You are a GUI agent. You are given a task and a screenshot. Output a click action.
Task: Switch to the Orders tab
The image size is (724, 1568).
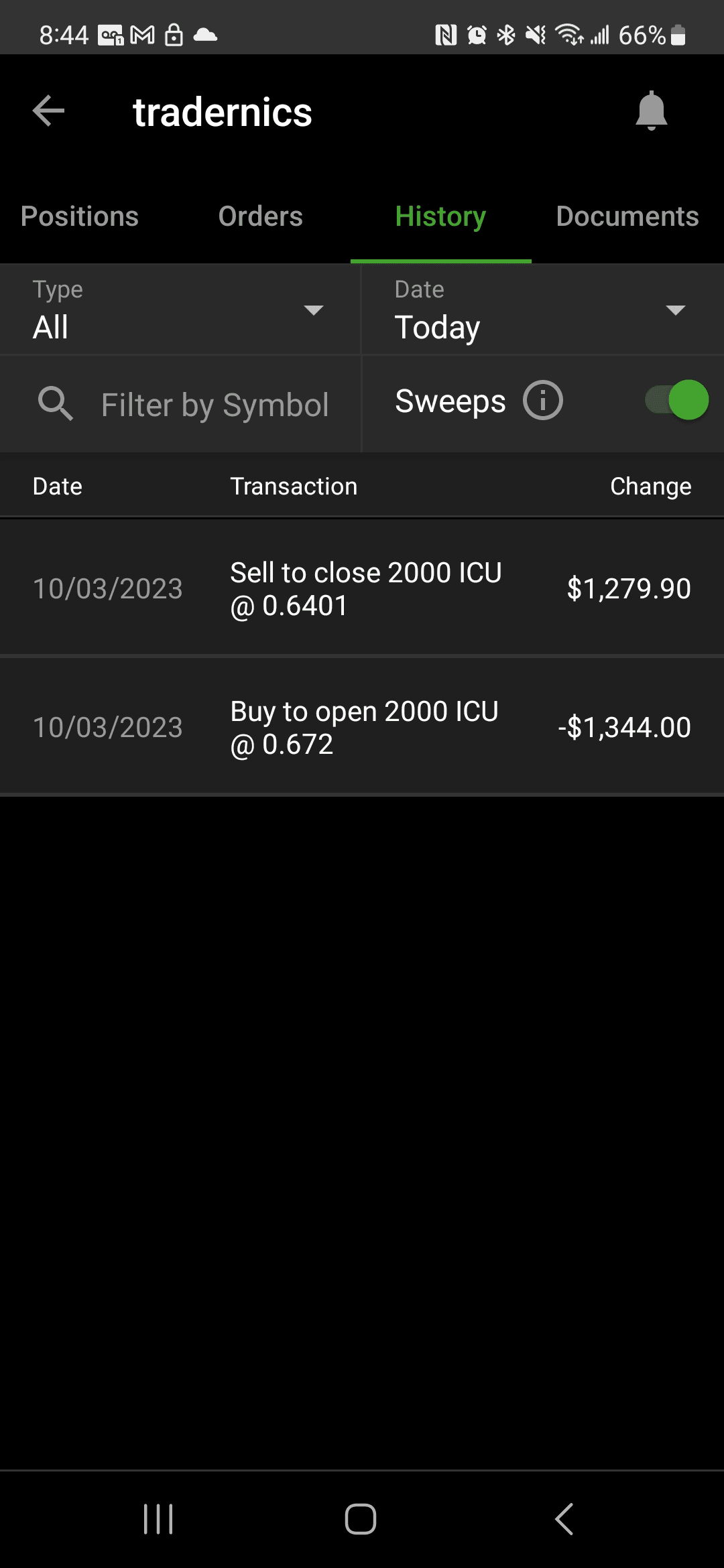[x=260, y=216]
